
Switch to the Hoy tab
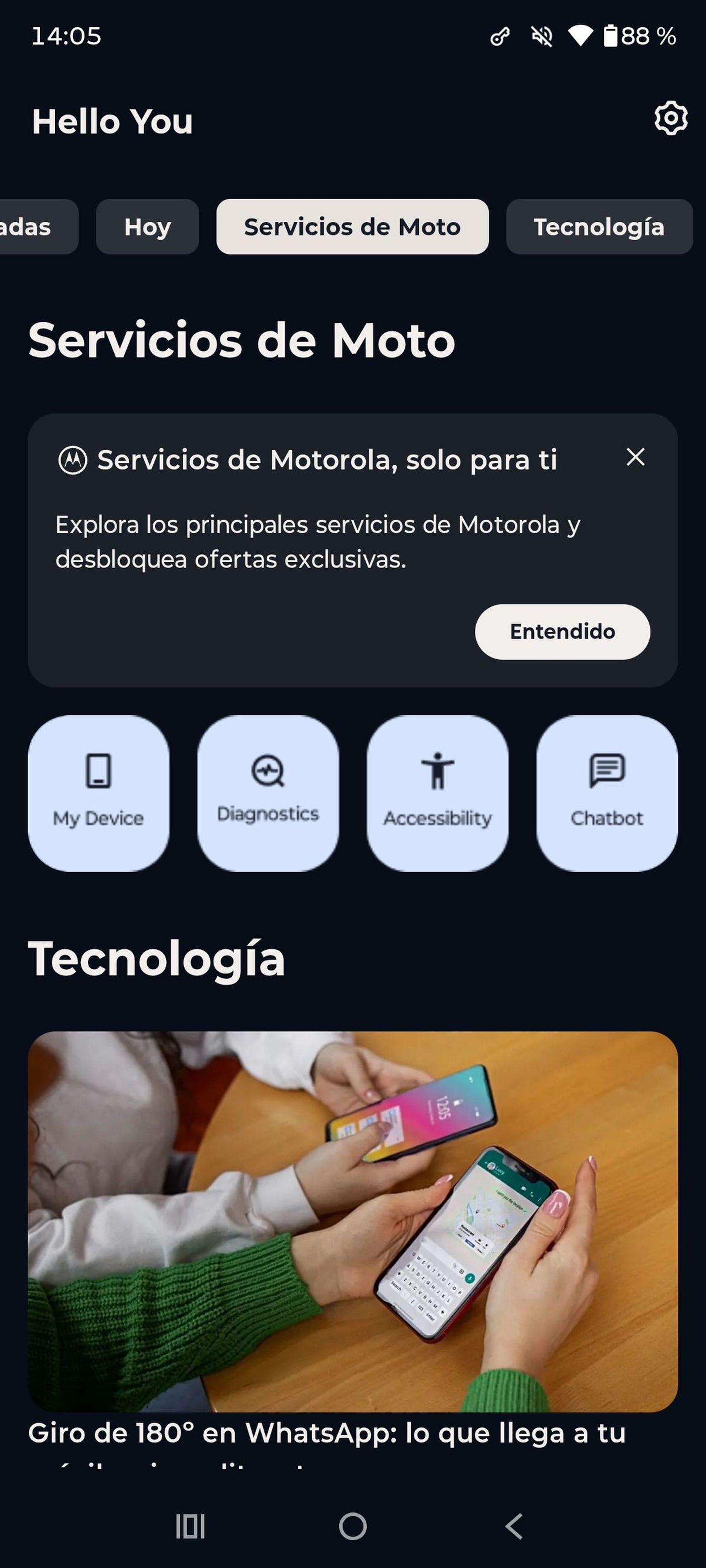(147, 227)
